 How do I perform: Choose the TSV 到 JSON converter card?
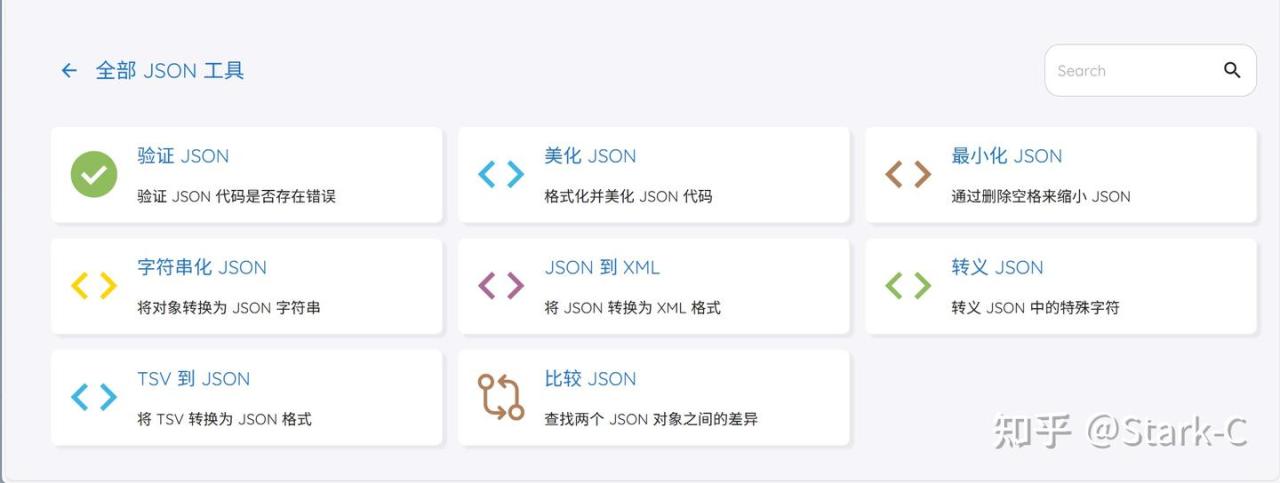point(246,397)
